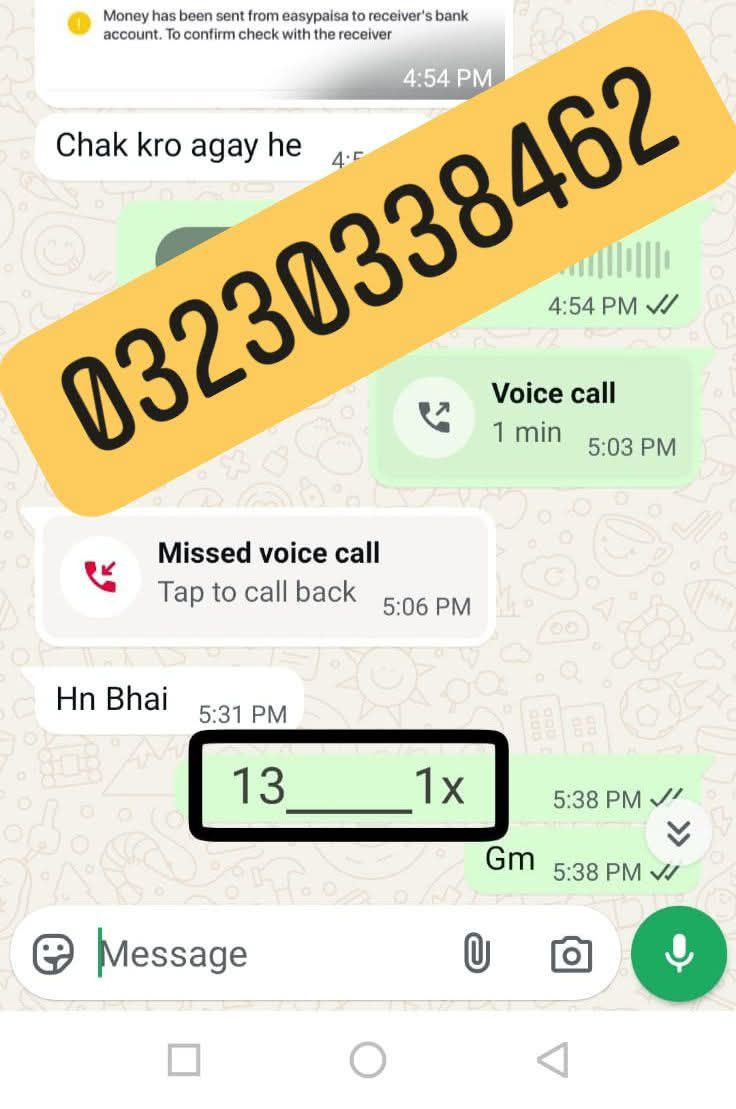Image resolution: width=736 pixels, height=1109 pixels.
Task: Open the camera from the message bar
Action: coord(571,954)
